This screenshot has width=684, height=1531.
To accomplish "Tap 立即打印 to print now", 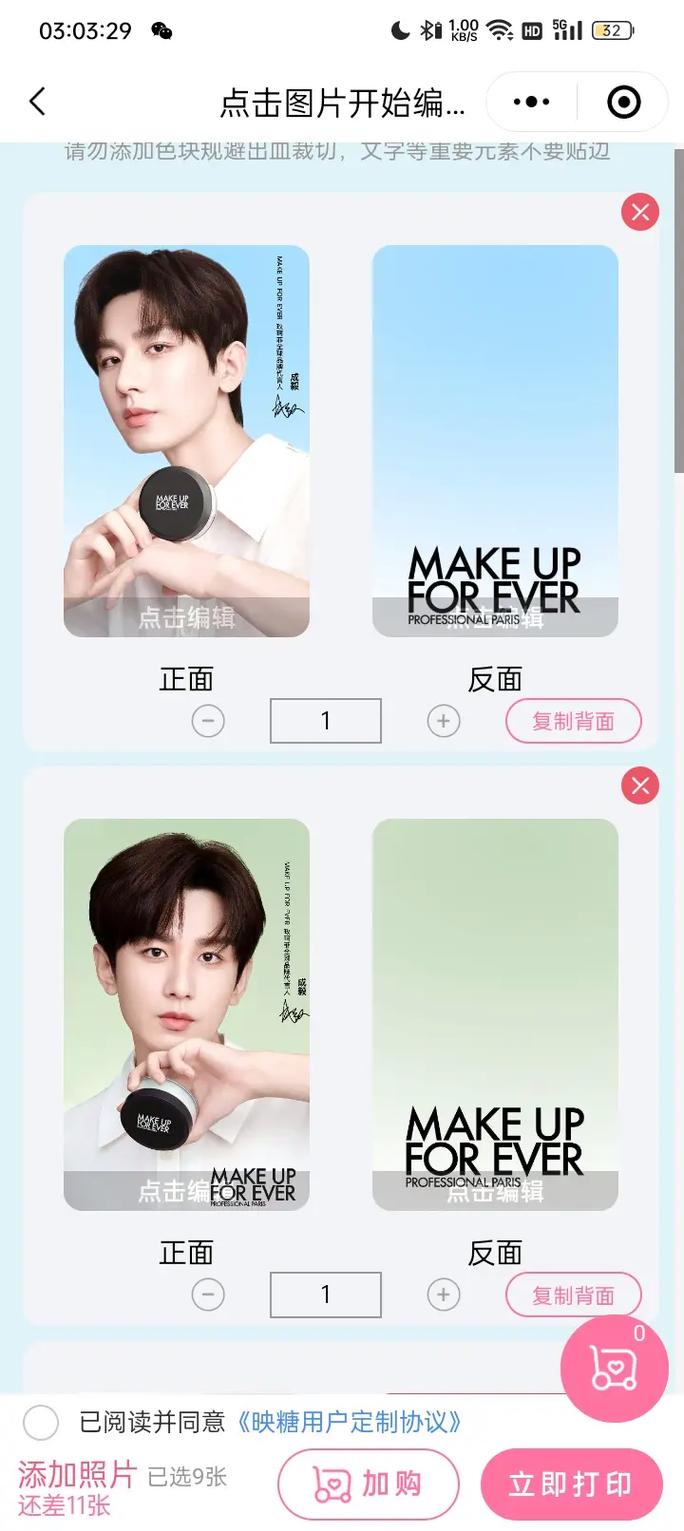I will 571,1485.
